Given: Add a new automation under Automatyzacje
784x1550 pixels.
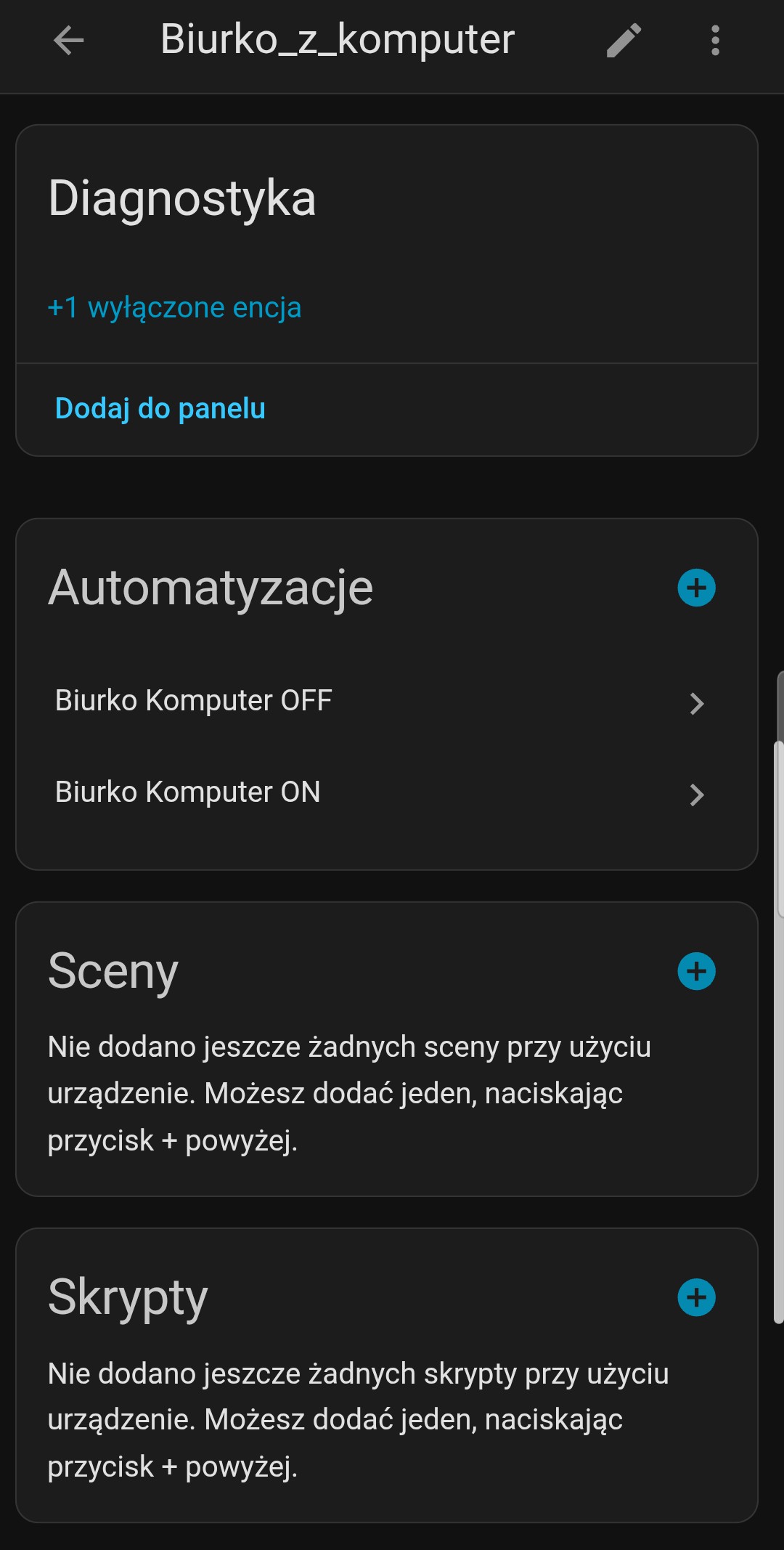Looking at the screenshot, I should pyautogui.click(x=696, y=588).
